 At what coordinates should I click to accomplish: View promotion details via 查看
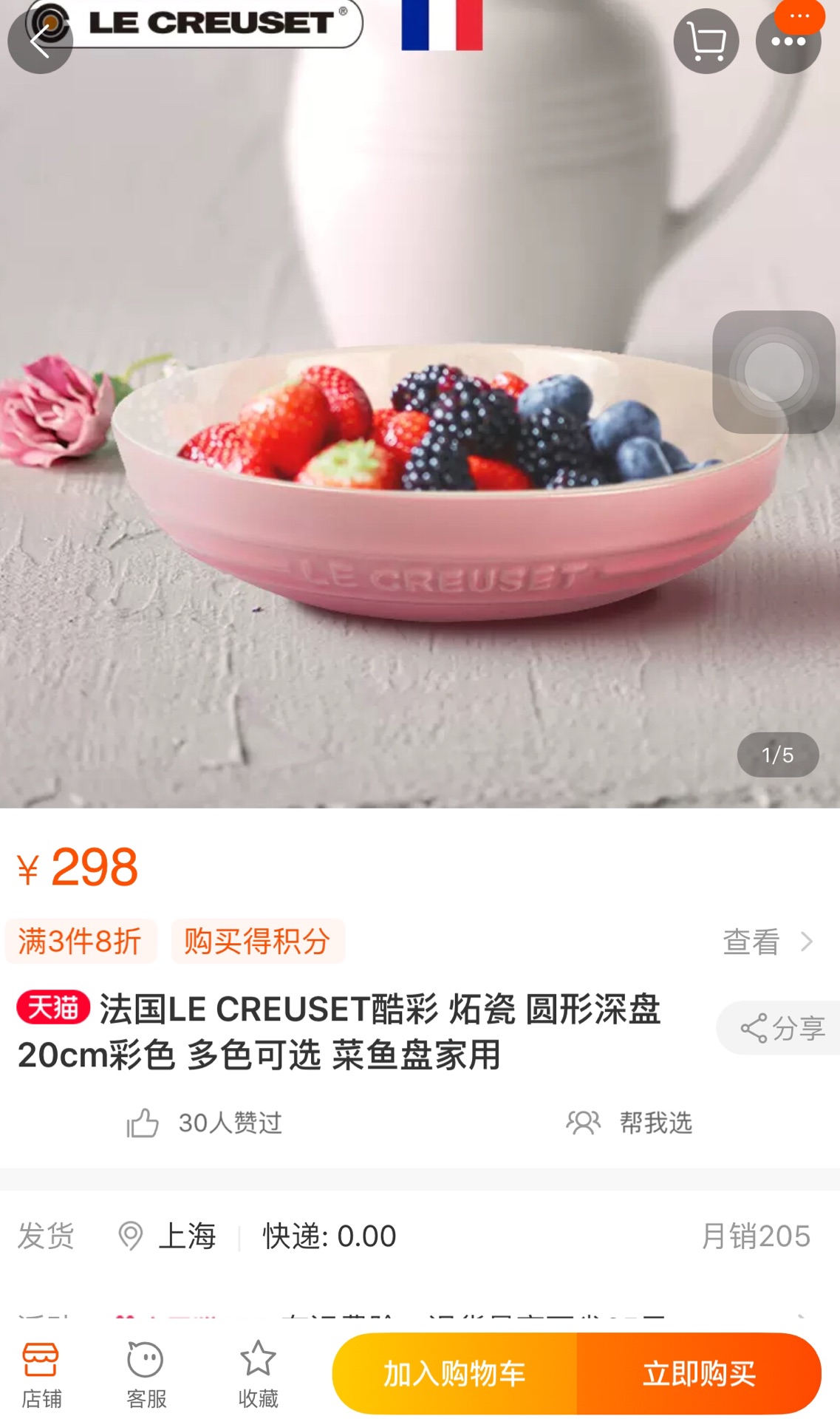[x=767, y=942]
